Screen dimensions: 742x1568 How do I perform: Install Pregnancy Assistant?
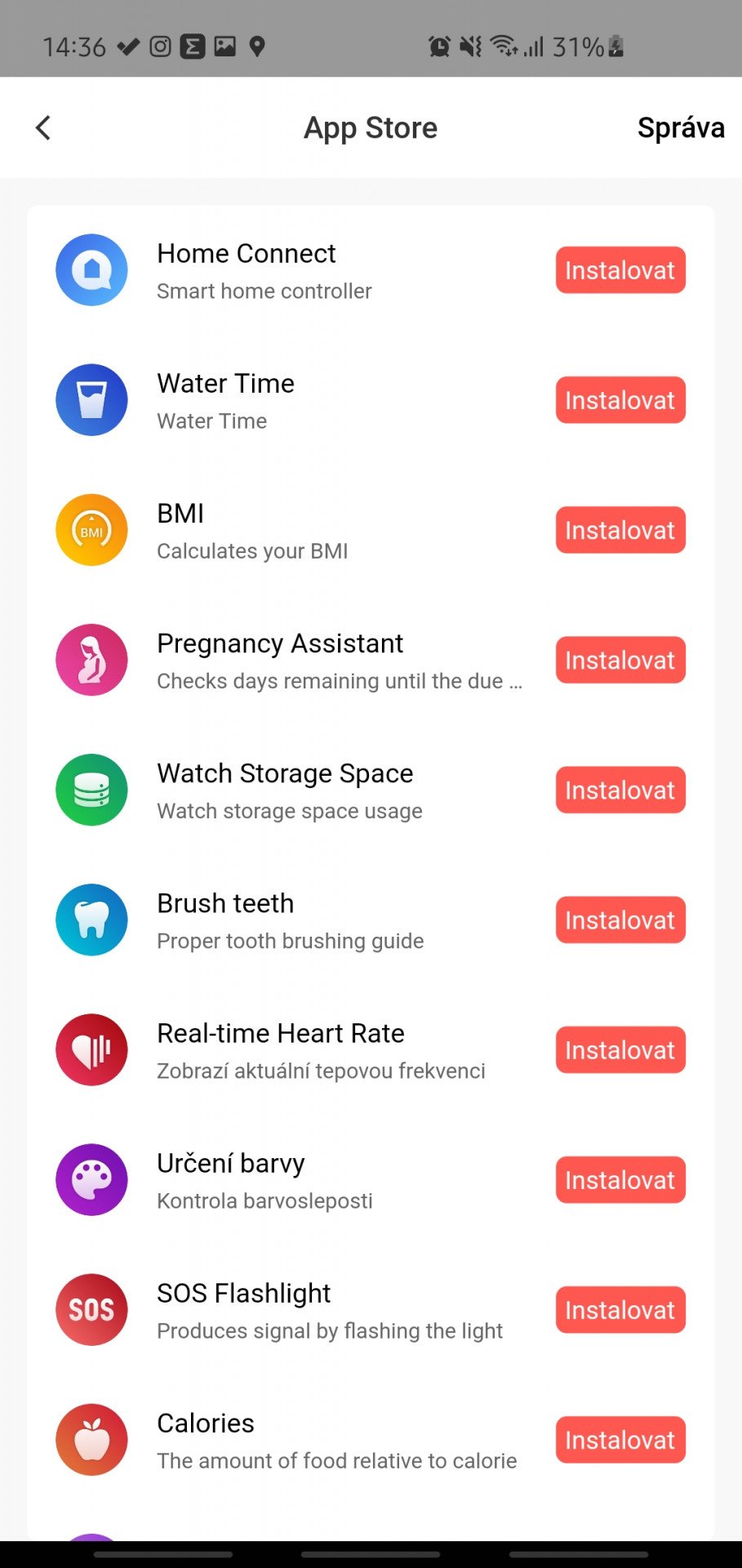(620, 660)
